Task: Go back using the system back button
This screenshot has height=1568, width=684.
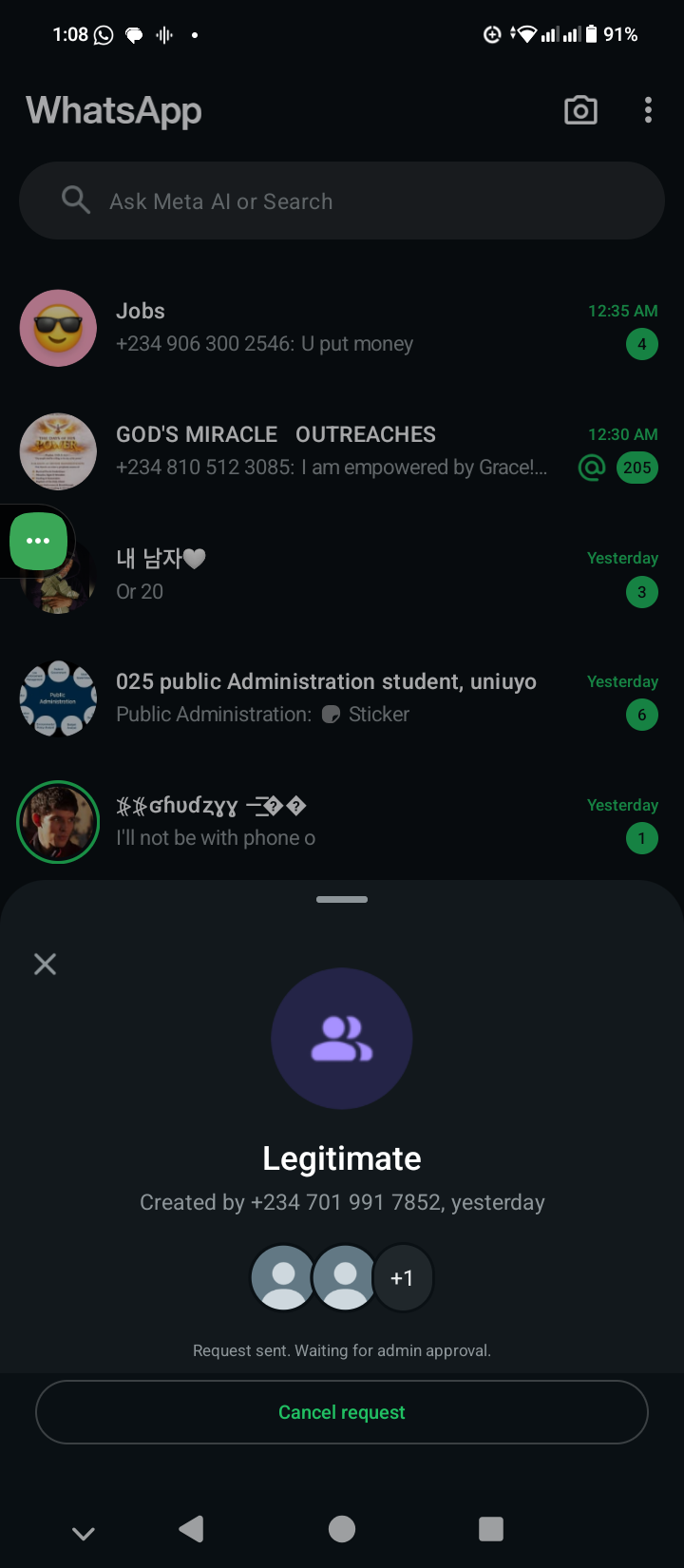Action: click(x=192, y=1528)
